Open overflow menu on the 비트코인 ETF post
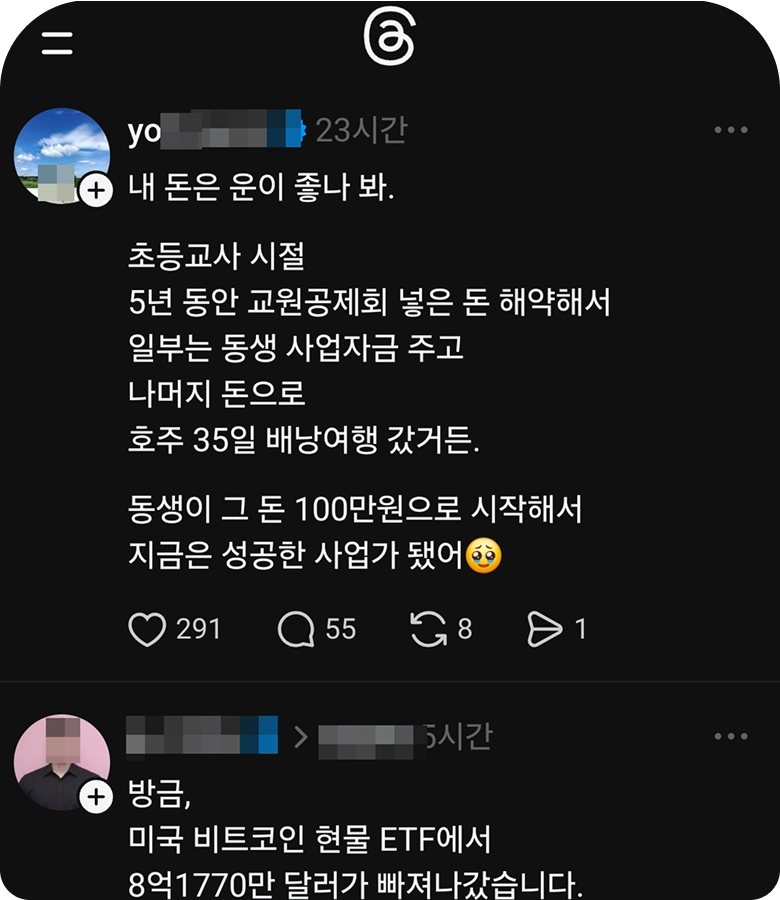Viewport: 780px width, 900px height. coord(731,737)
